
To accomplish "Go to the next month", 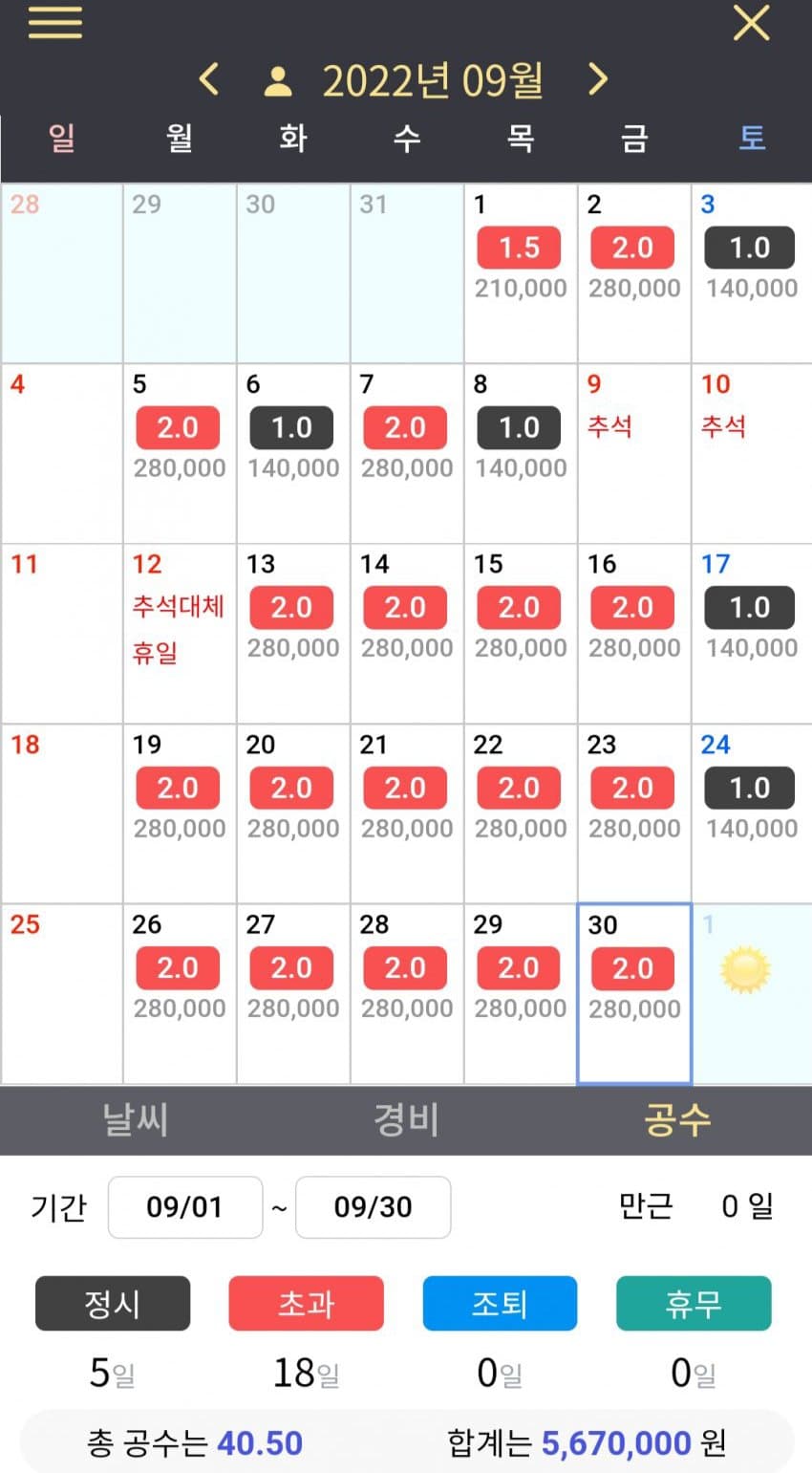I will click(x=598, y=79).
